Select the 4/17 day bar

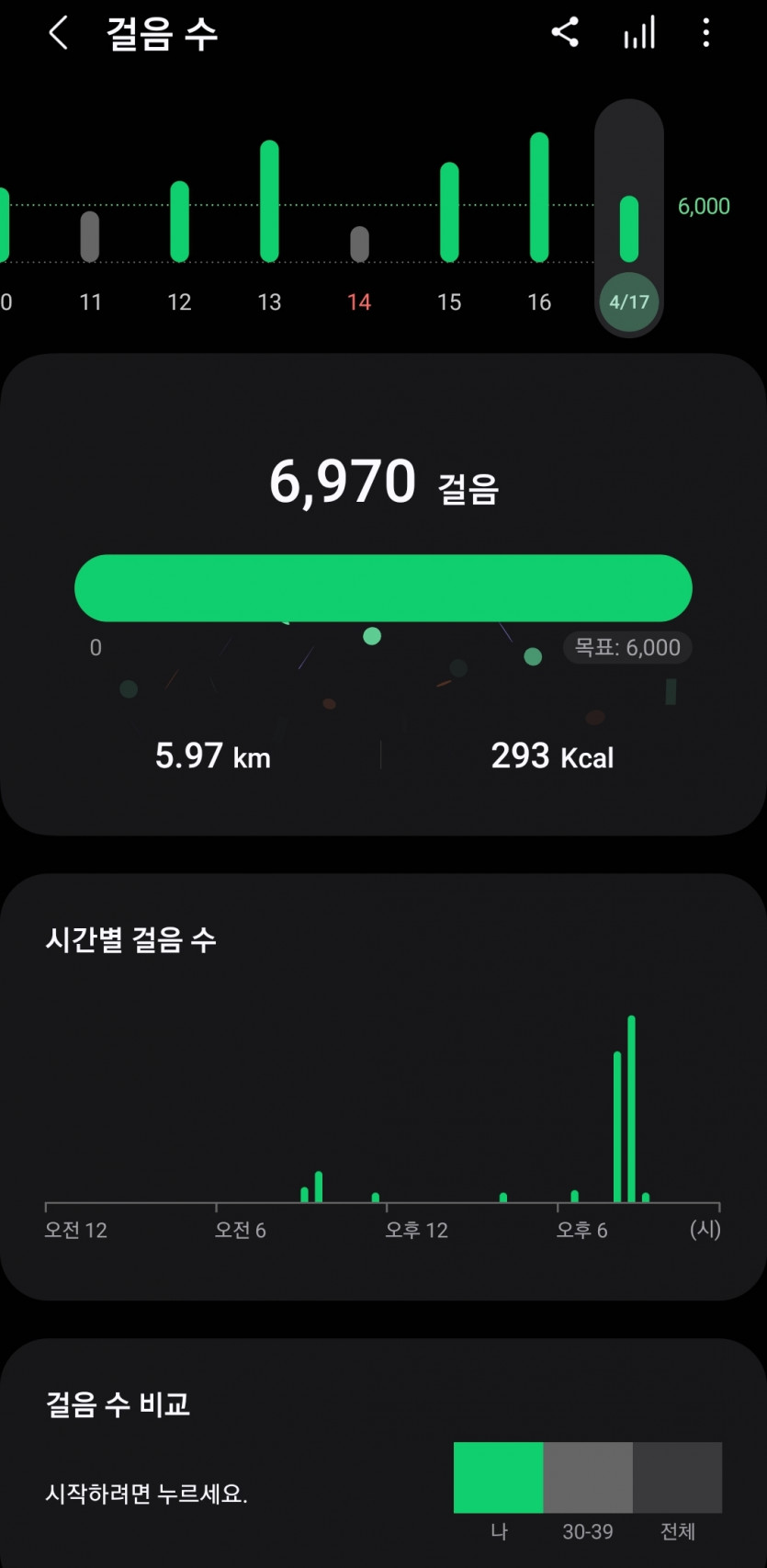pyautogui.click(x=629, y=230)
